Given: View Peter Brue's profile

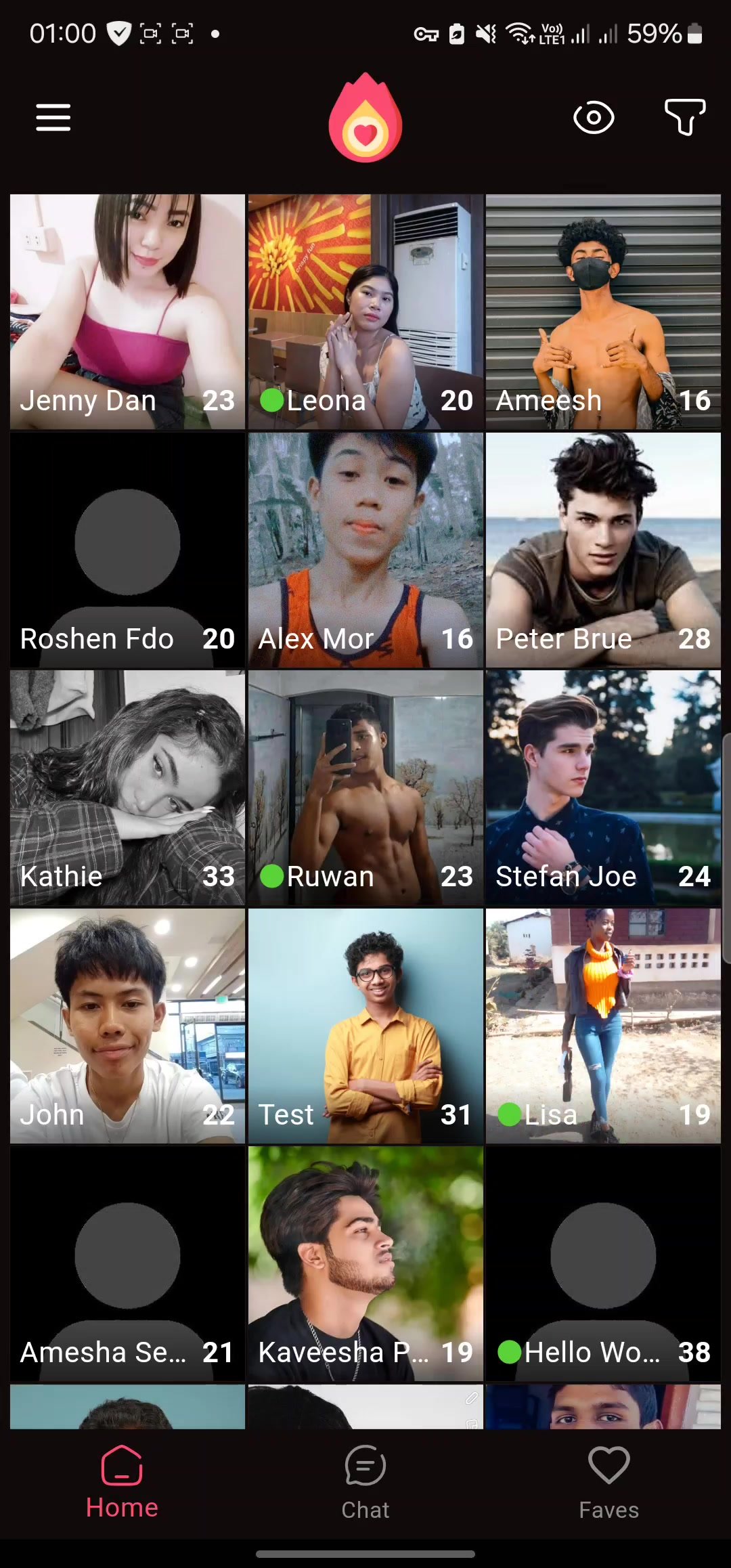Looking at the screenshot, I should coord(603,550).
